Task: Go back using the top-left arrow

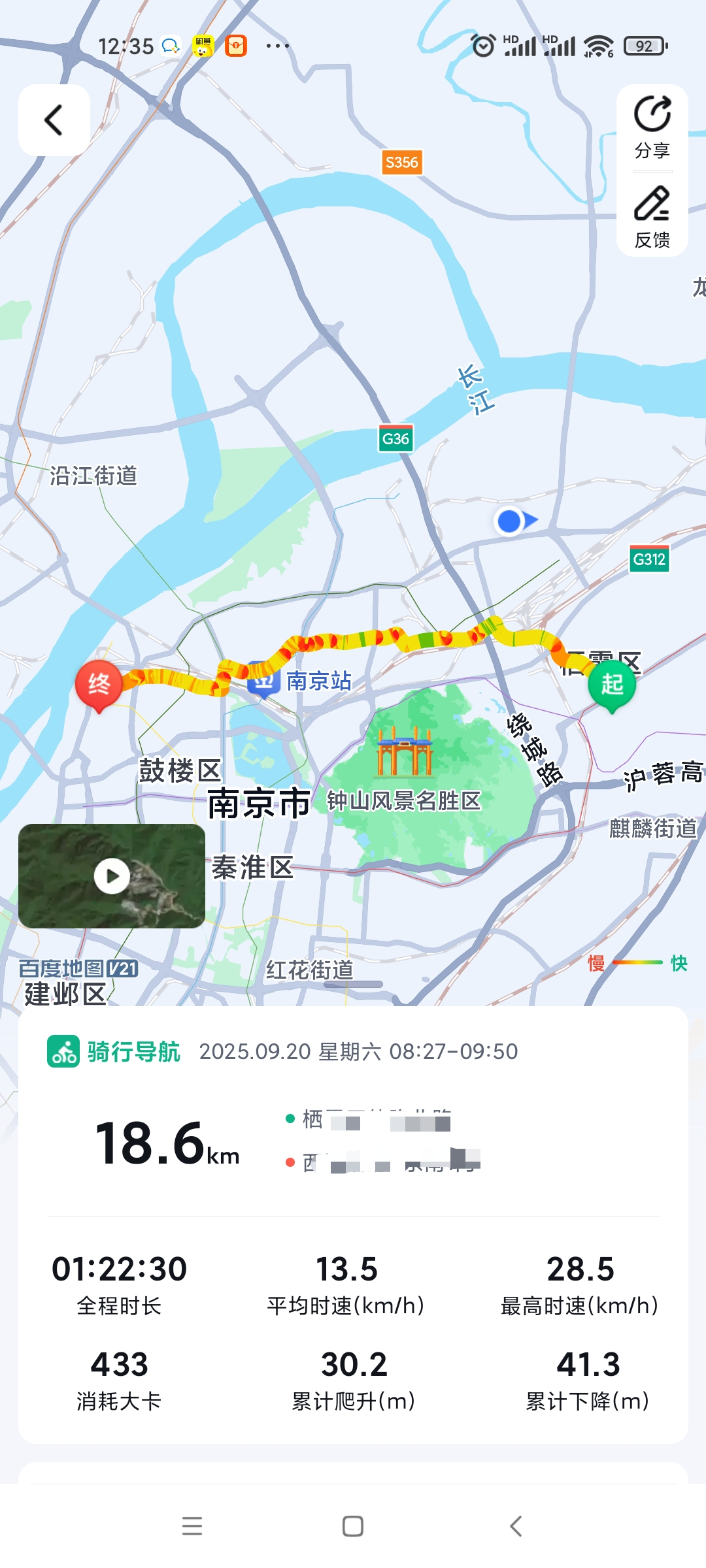Action: point(54,120)
